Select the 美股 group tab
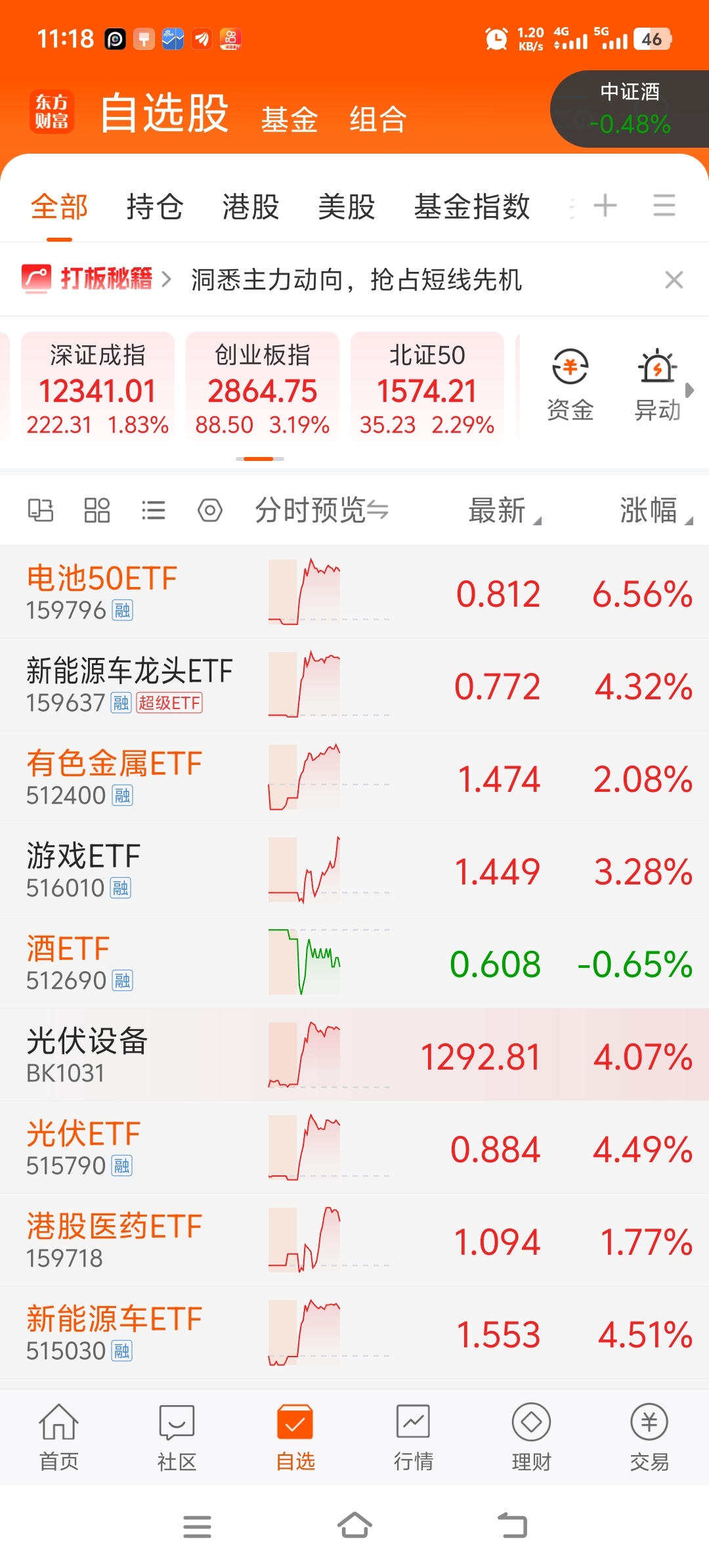This screenshot has height=1568, width=709. pyautogui.click(x=347, y=207)
